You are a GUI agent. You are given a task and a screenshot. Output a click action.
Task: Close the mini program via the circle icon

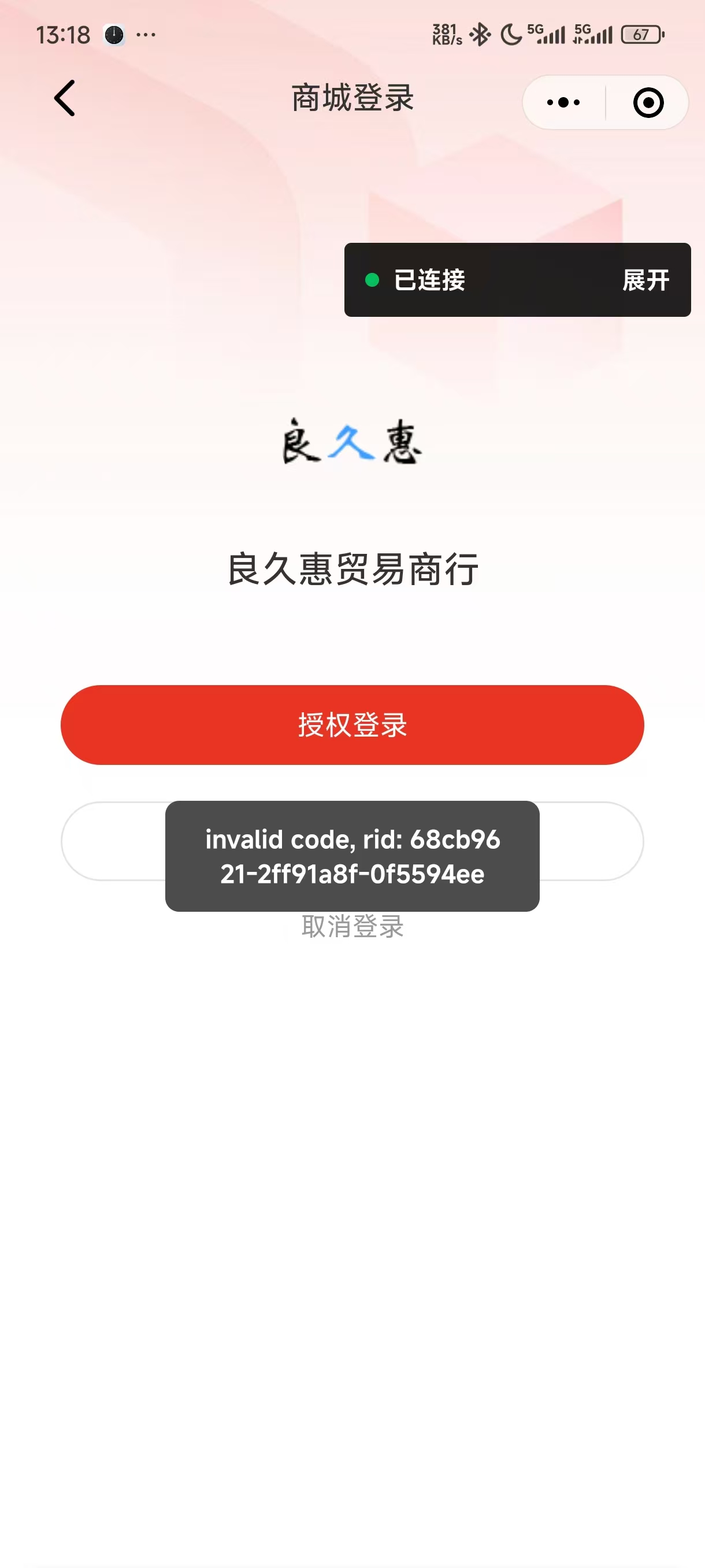click(648, 102)
